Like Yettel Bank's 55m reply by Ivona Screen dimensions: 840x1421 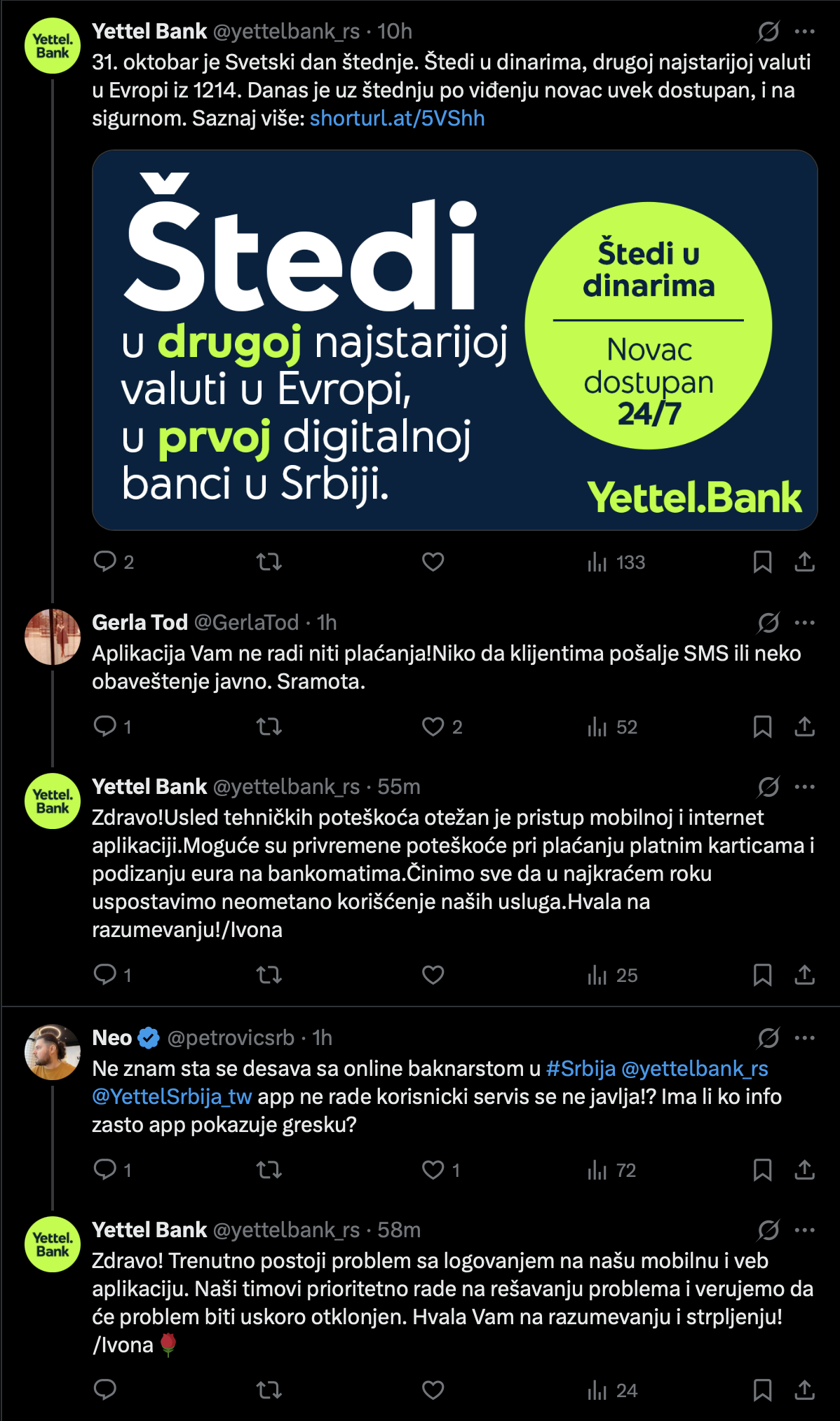pos(433,975)
